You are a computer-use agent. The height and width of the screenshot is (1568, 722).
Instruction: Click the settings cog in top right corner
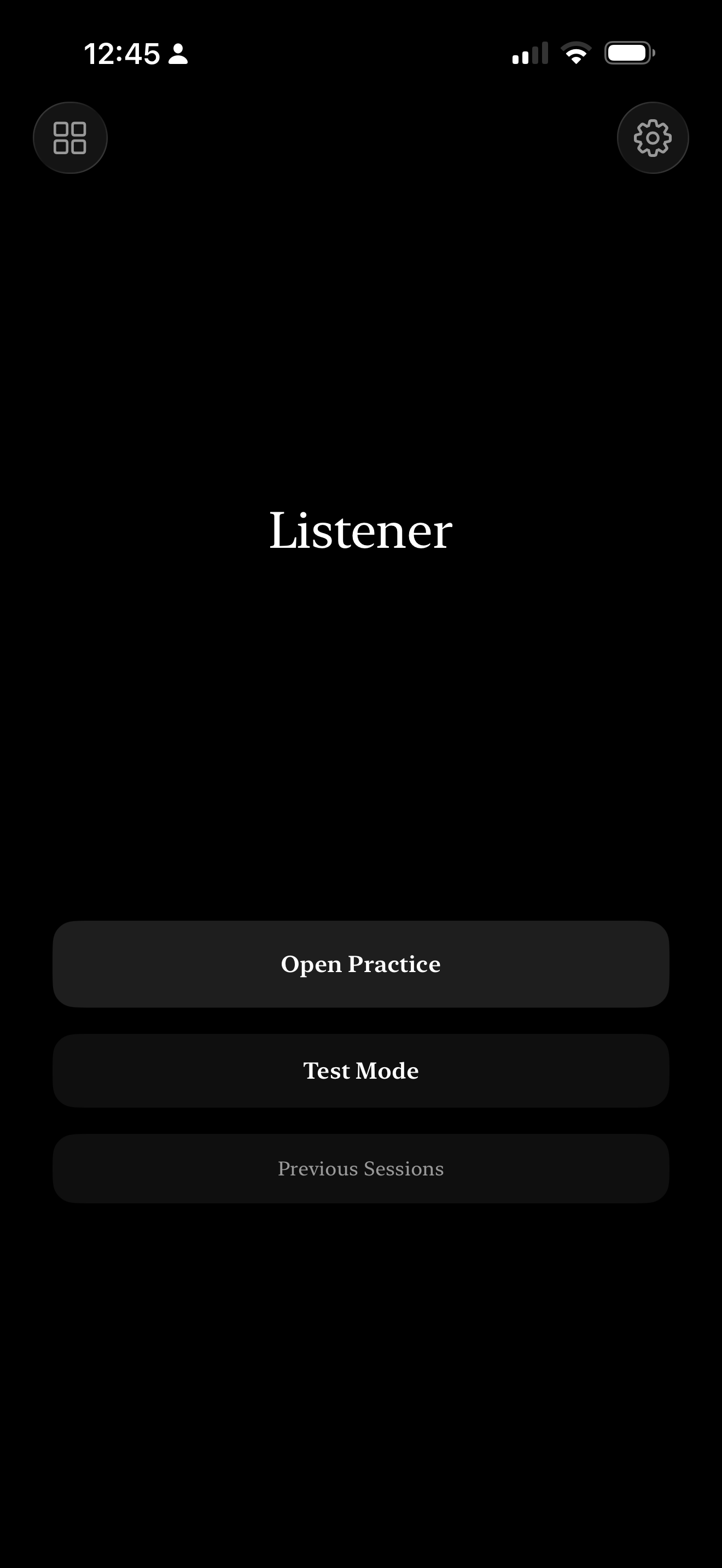tap(652, 137)
